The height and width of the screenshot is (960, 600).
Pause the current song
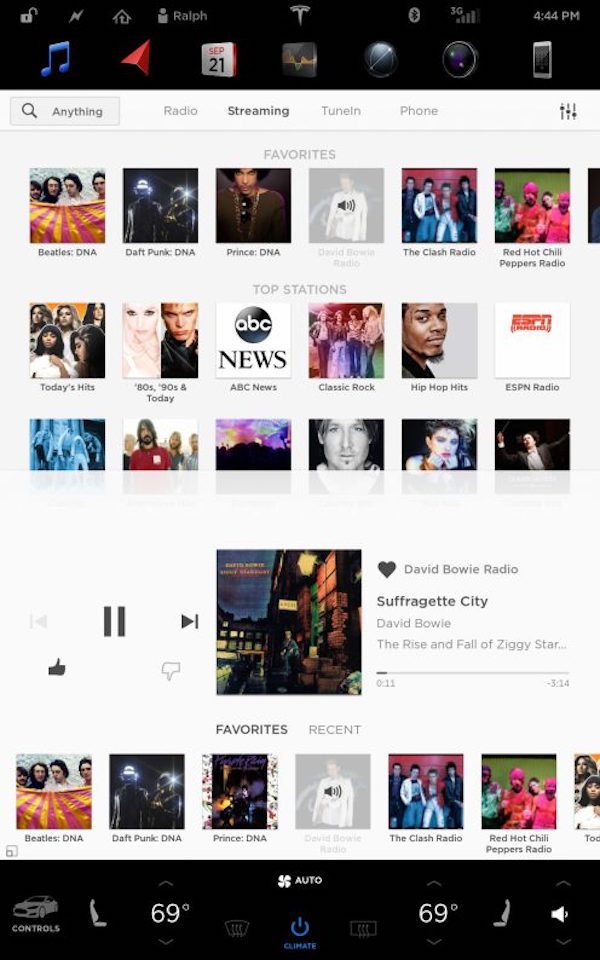[114, 621]
